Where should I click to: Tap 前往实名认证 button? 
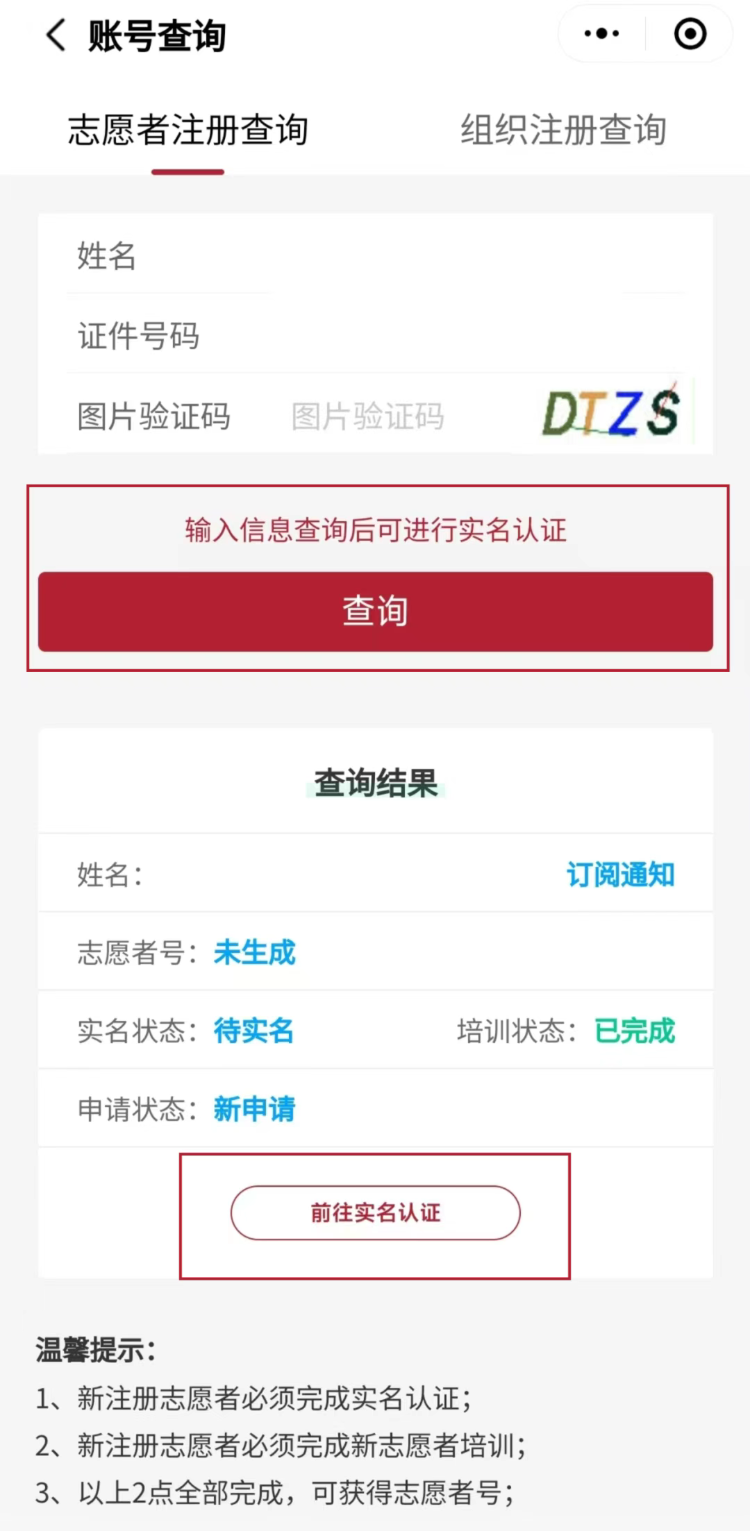point(375,1213)
